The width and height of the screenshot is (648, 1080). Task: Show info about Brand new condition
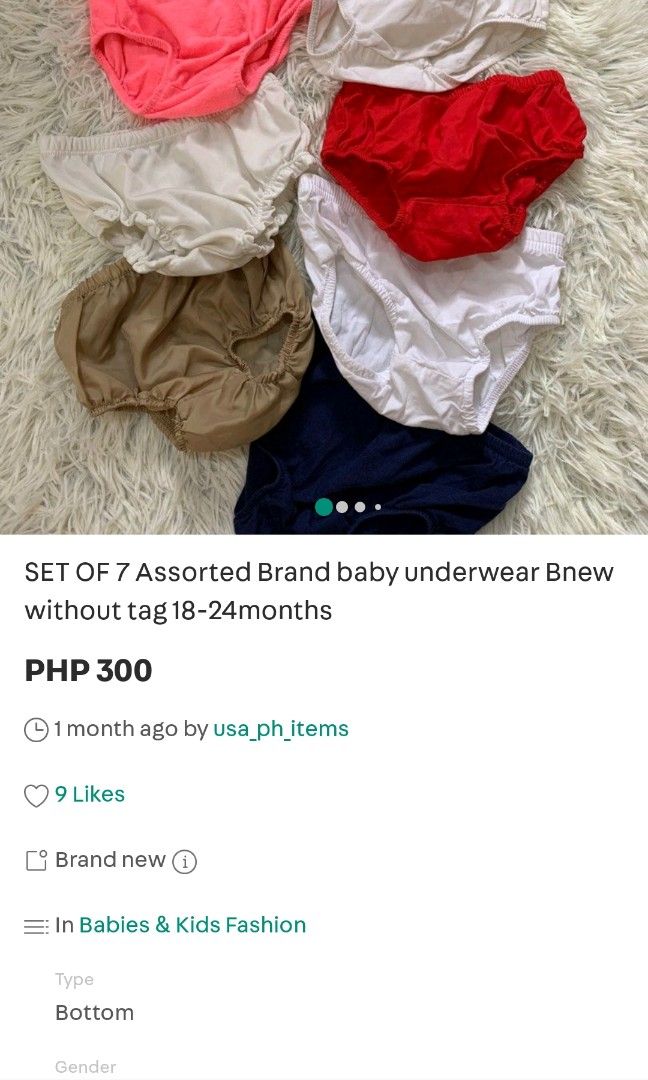184,861
